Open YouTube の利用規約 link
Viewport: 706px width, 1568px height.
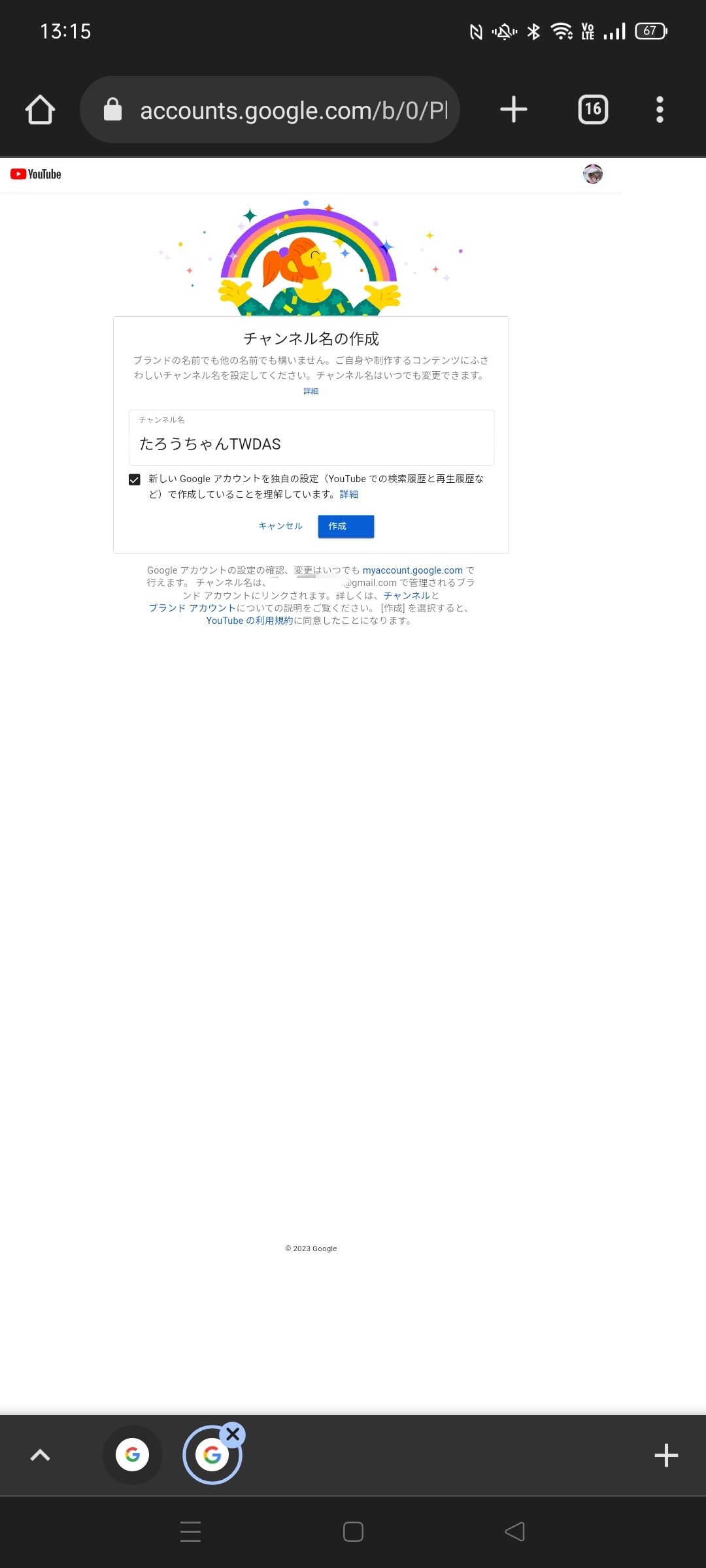pyautogui.click(x=250, y=621)
